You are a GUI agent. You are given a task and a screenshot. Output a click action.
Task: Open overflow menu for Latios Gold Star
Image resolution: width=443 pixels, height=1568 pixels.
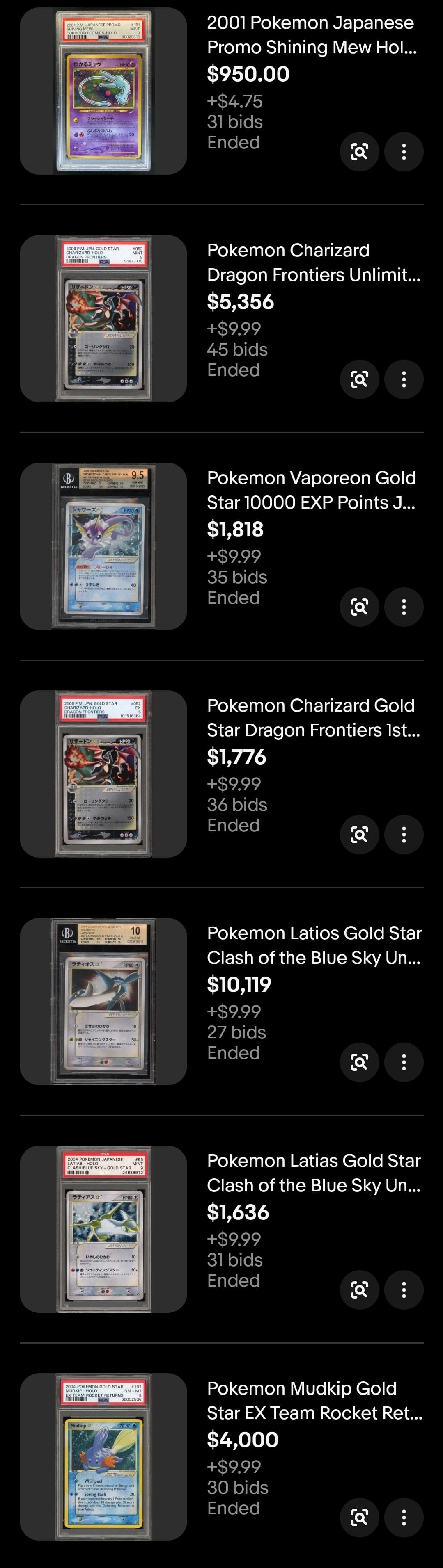click(404, 1062)
